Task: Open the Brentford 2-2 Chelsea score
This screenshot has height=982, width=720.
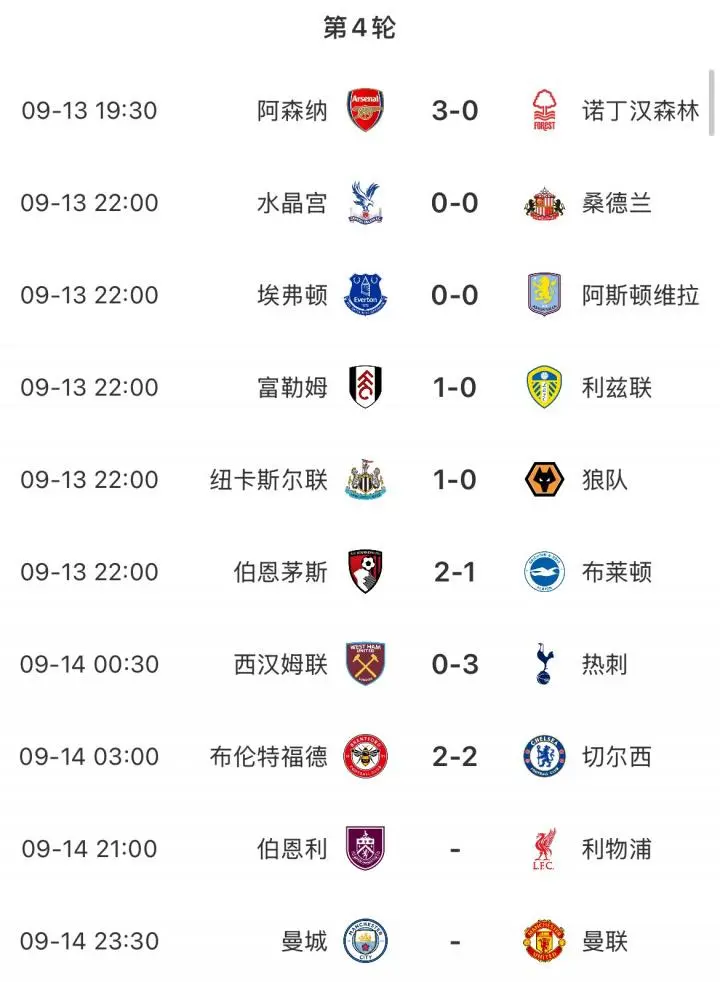Action: [x=455, y=757]
